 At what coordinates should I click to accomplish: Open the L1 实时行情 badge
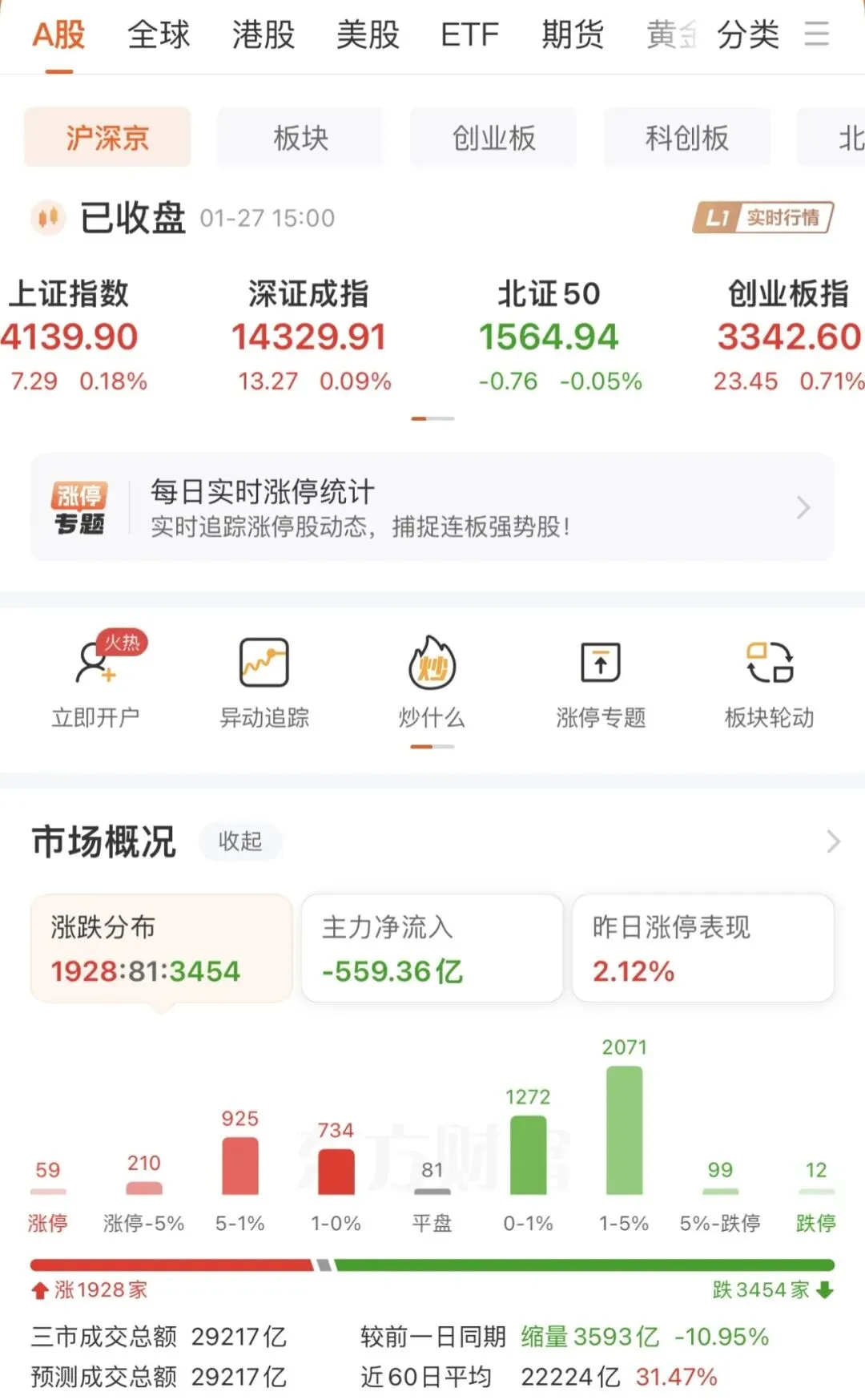[763, 217]
